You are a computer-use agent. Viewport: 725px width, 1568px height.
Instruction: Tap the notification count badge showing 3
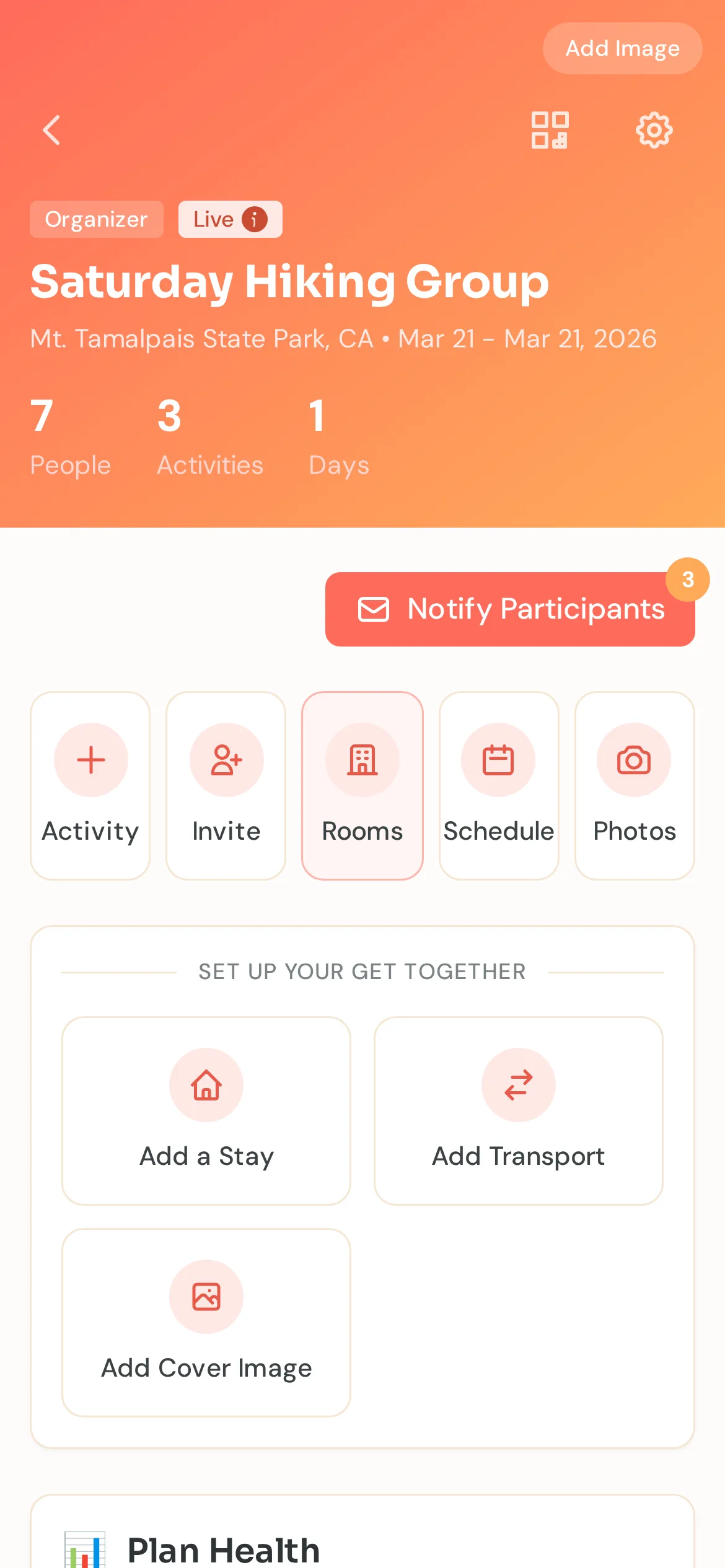tap(688, 579)
